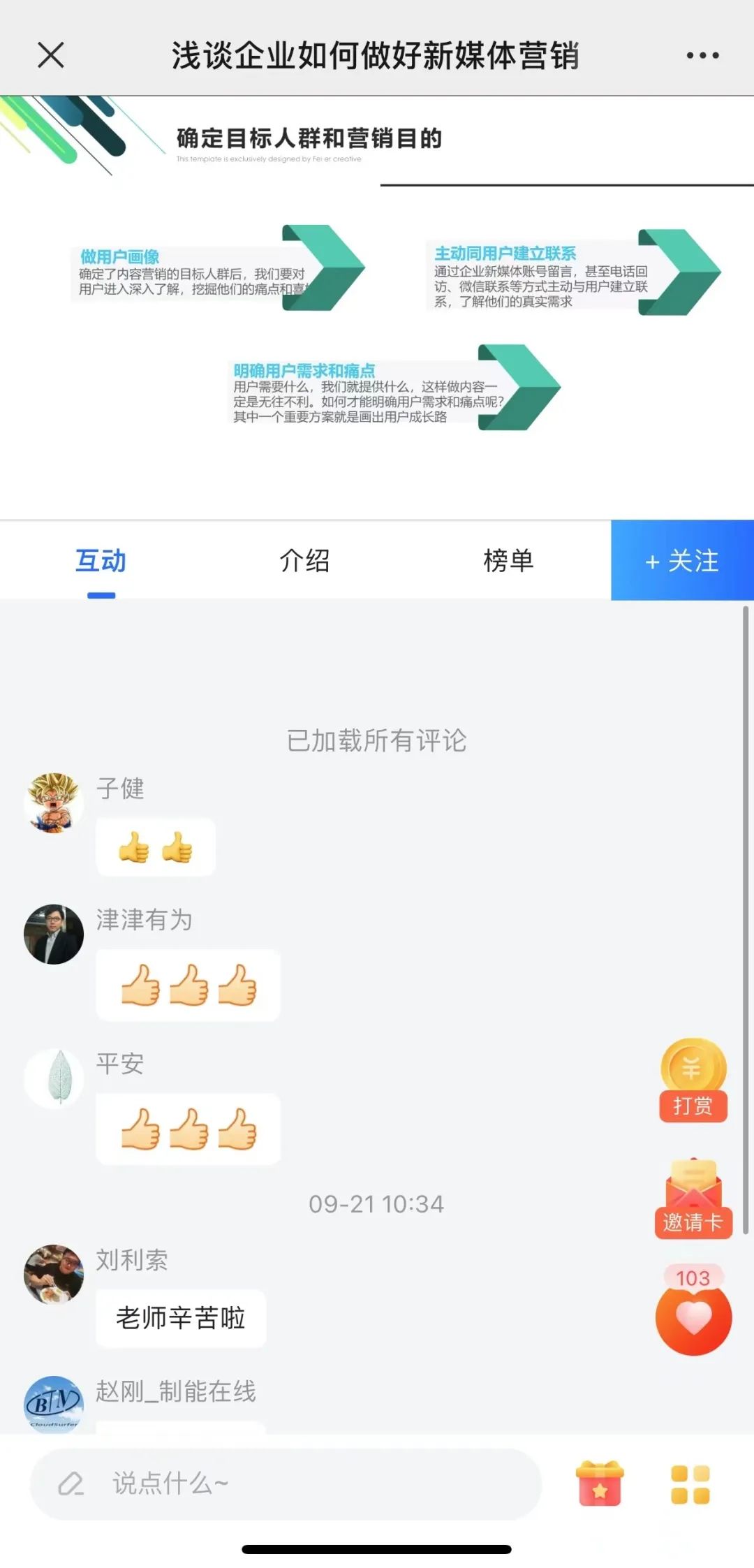Tap the pencil icon in the comment bar
This screenshot has height=1568, width=754.
point(72,1482)
